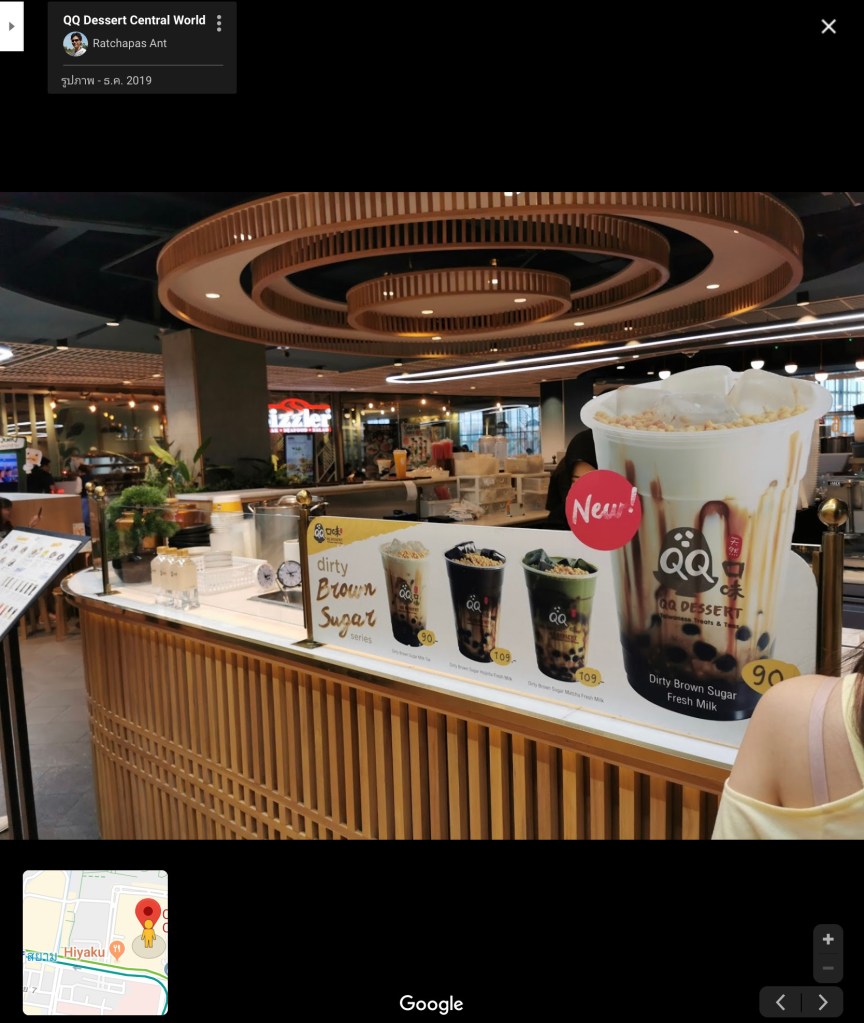Open the photo overflow menu
The width and height of the screenshot is (864, 1023).
[219, 23]
